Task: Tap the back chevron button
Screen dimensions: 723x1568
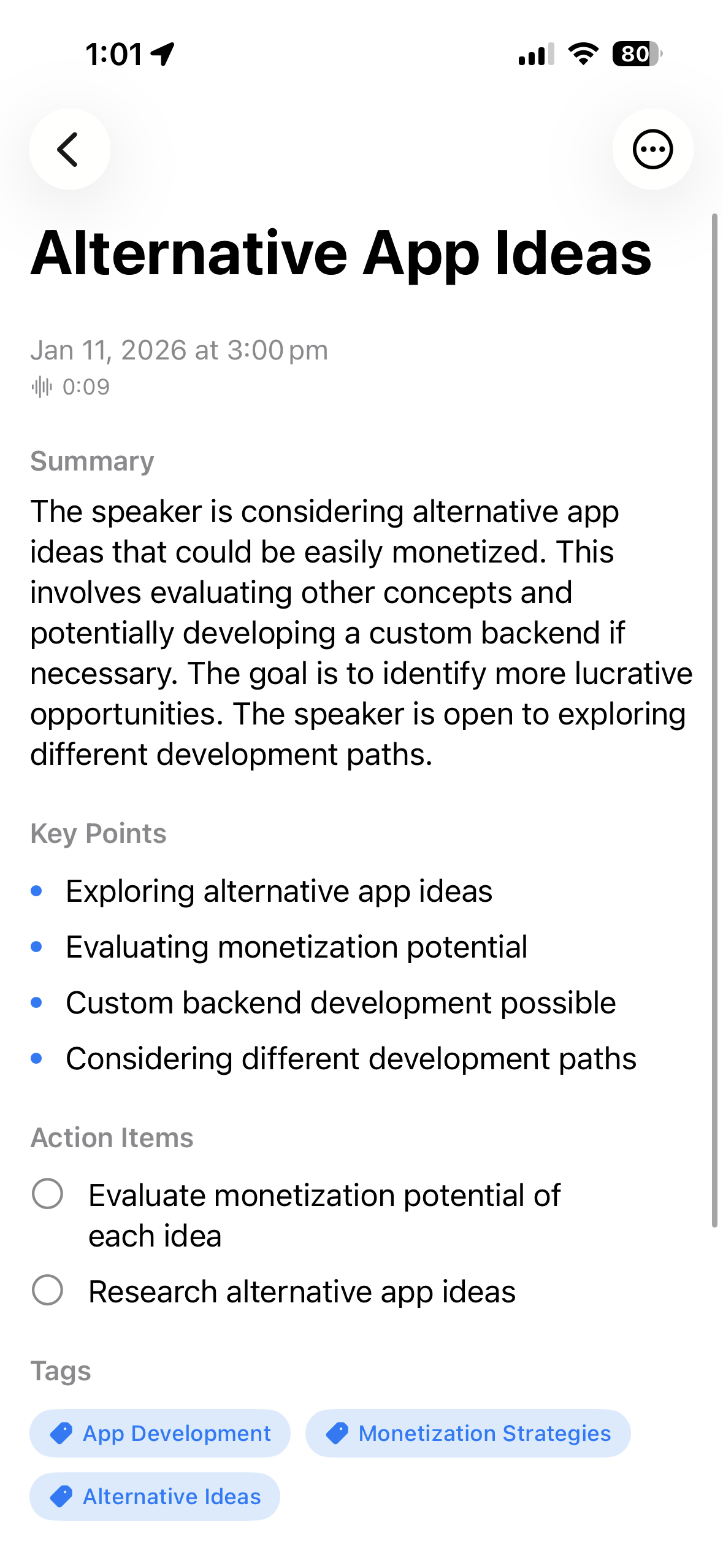Action: (69, 149)
